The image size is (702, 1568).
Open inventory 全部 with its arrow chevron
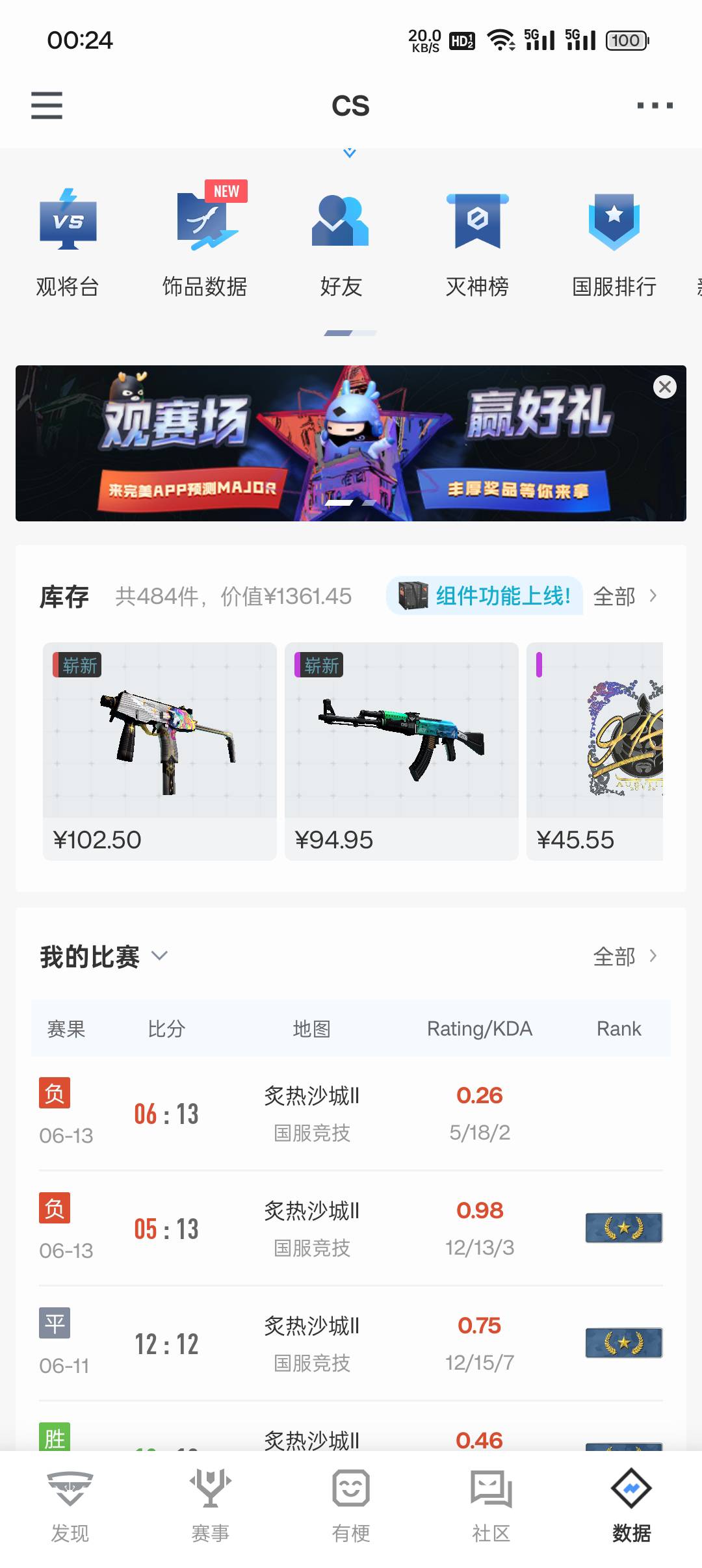(x=624, y=597)
